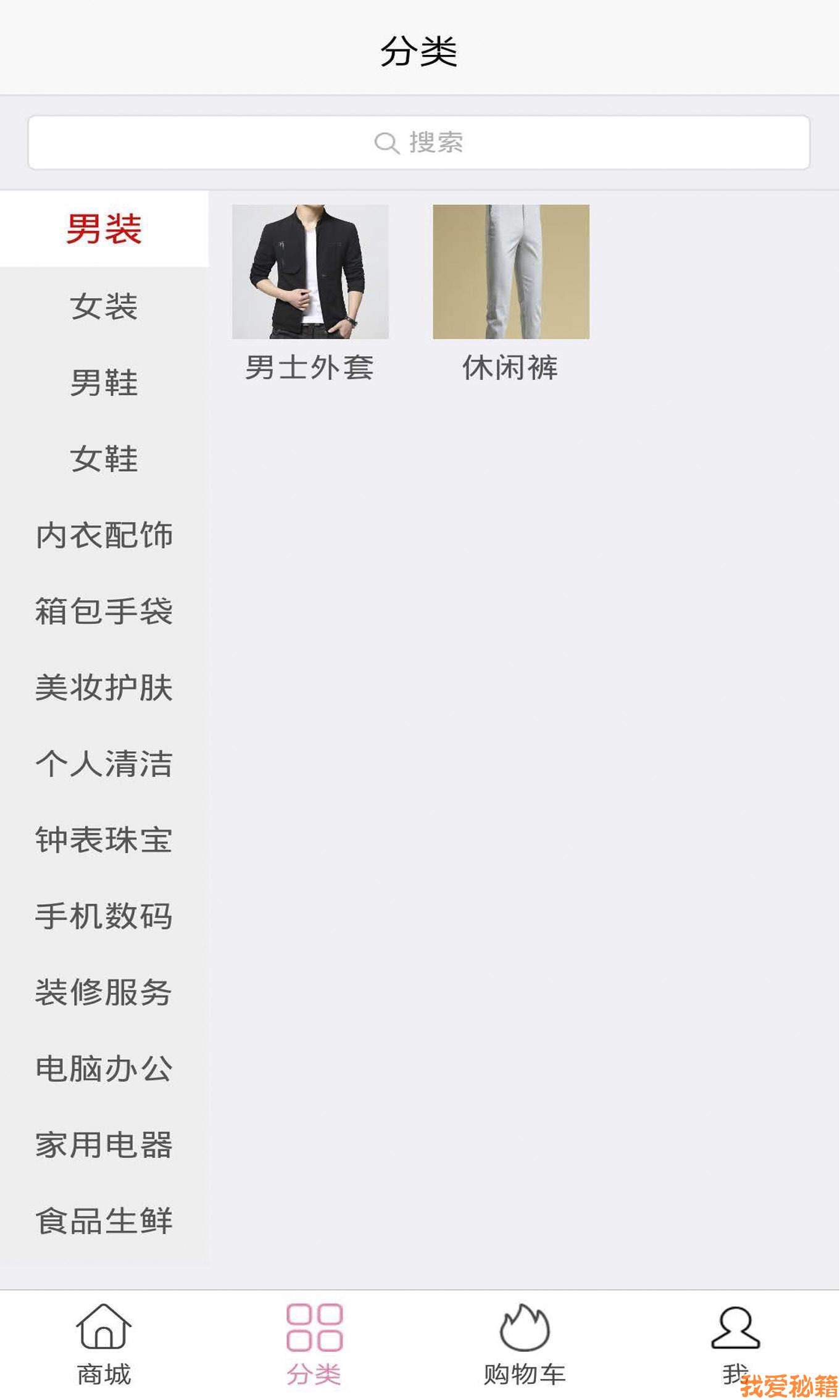Switch to 美妆护肤 category
This screenshot has height=1400, width=840.
[104, 688]
